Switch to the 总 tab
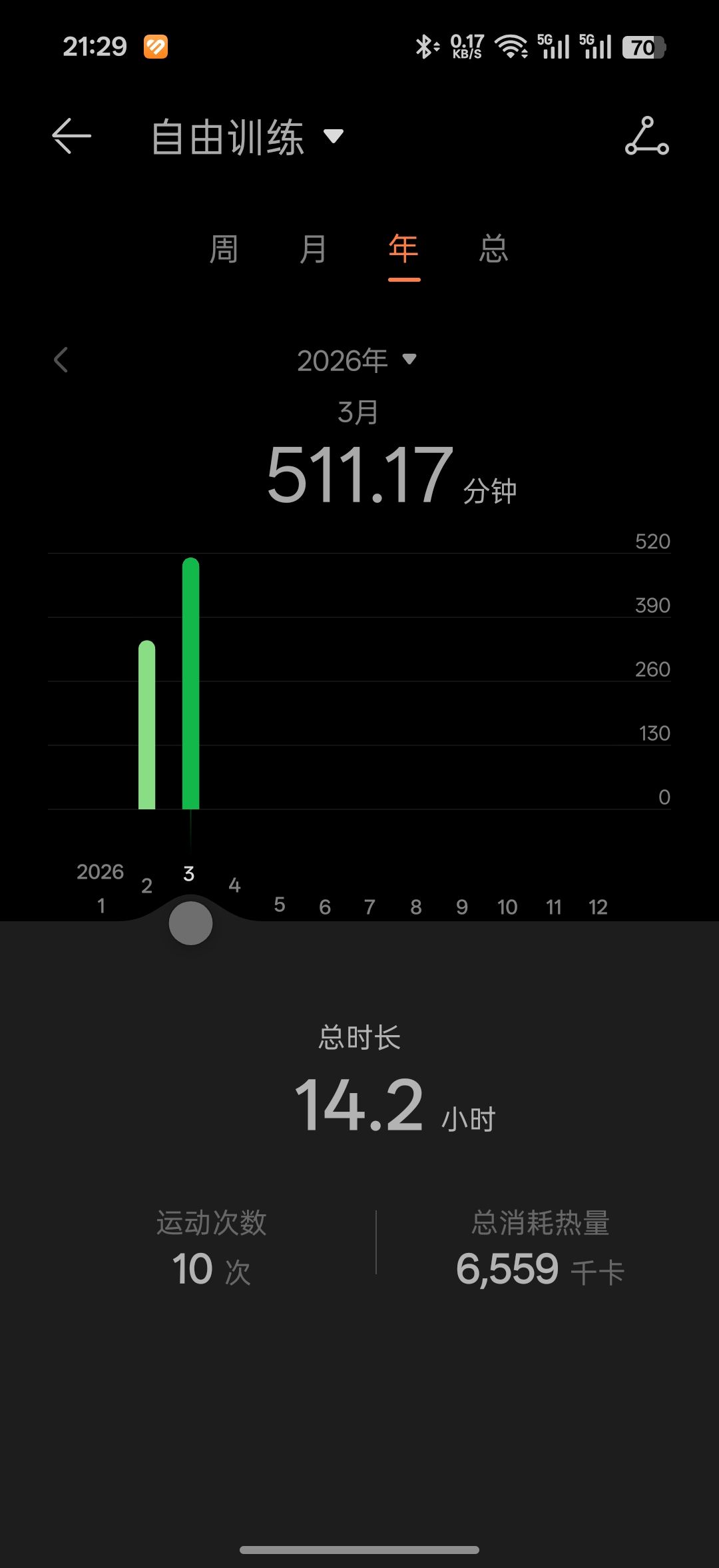The width and height of the screenshot is (719, 1568). [493, 250]
